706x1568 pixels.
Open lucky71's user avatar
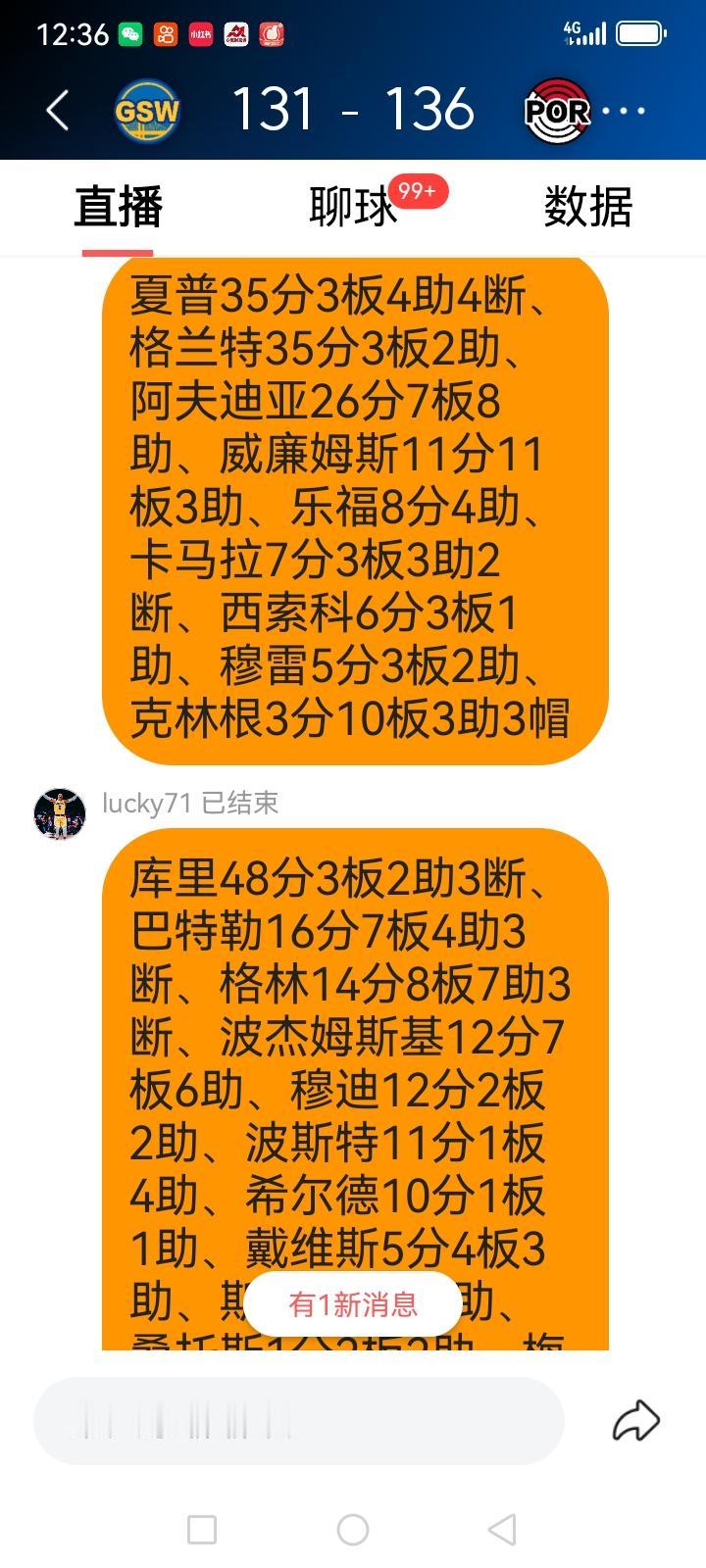(59, 813)
